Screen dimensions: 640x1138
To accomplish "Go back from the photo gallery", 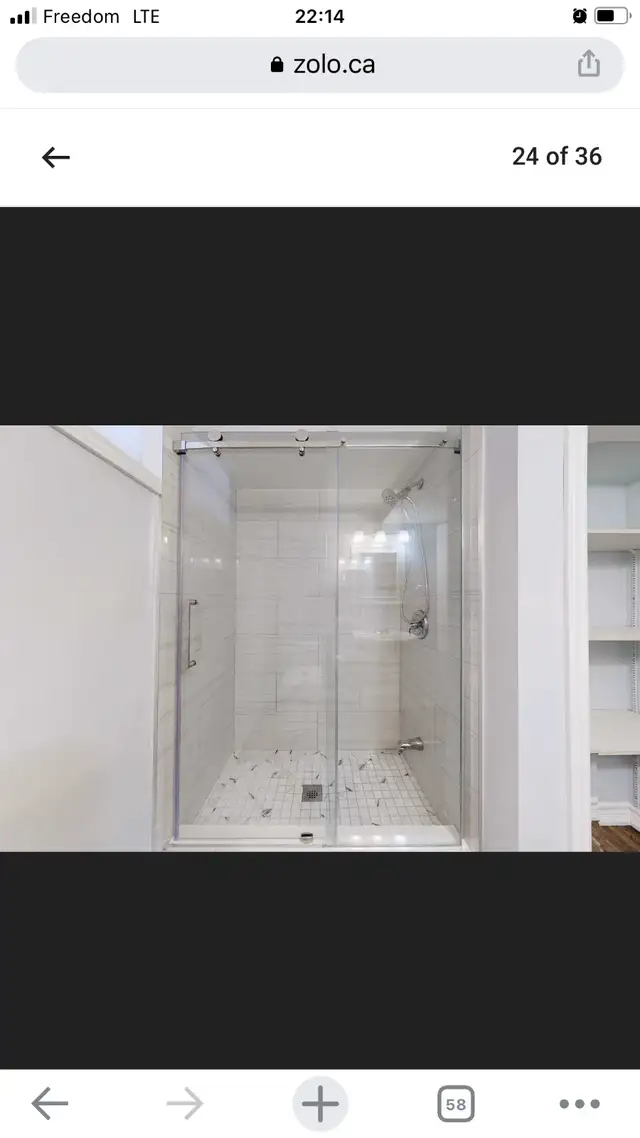I will point(56,157).
